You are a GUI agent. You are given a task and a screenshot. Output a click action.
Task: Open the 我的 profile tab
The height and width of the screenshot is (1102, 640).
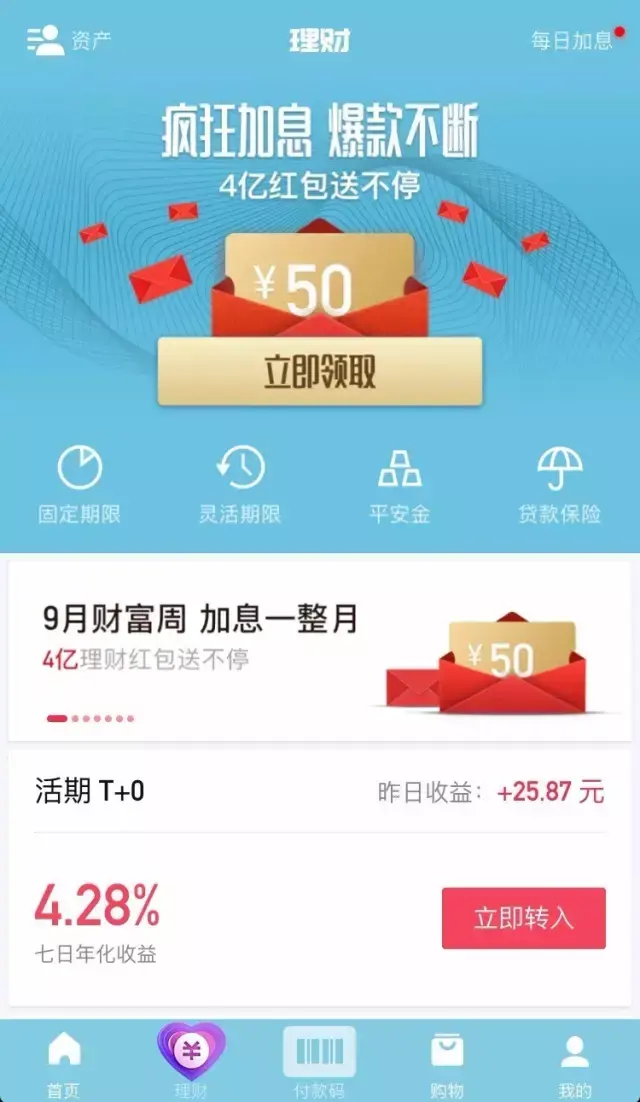tap(575, 1062)
